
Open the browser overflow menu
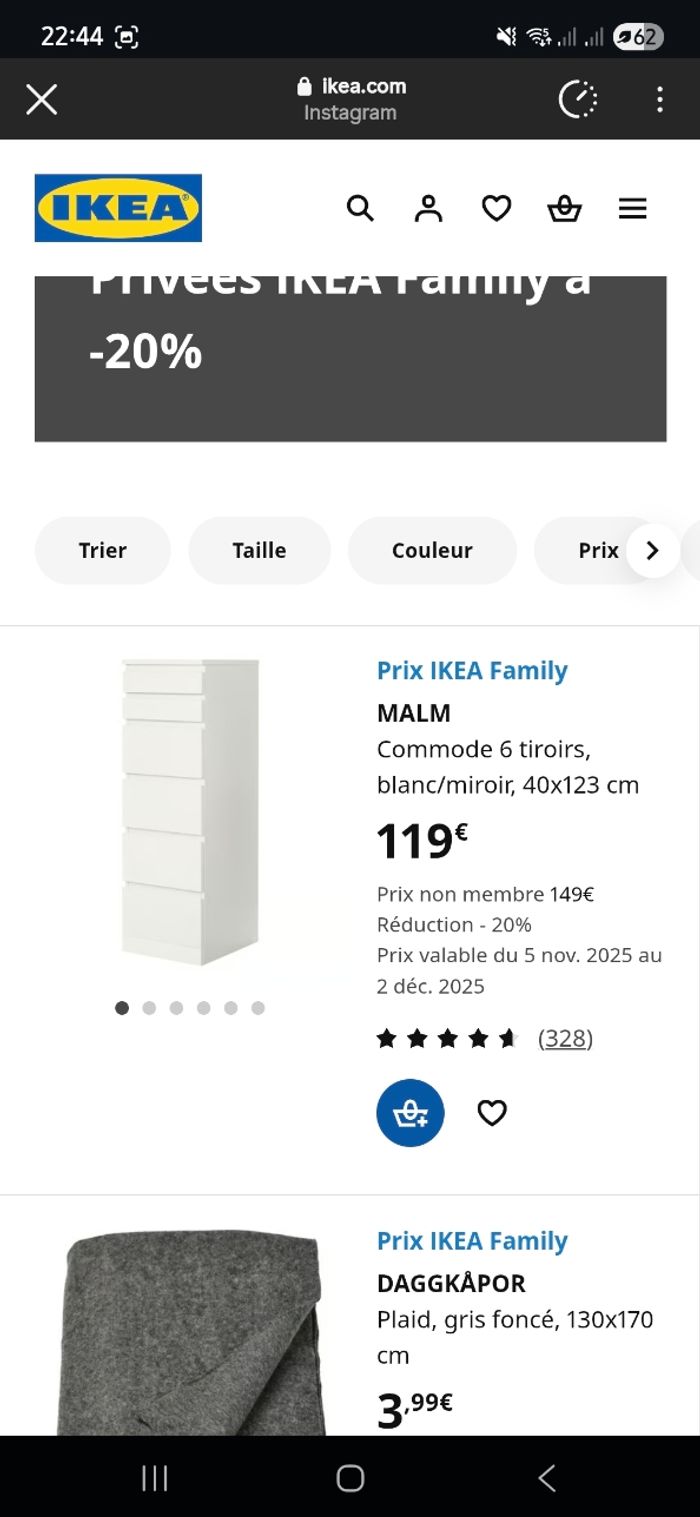pos(659,99)
